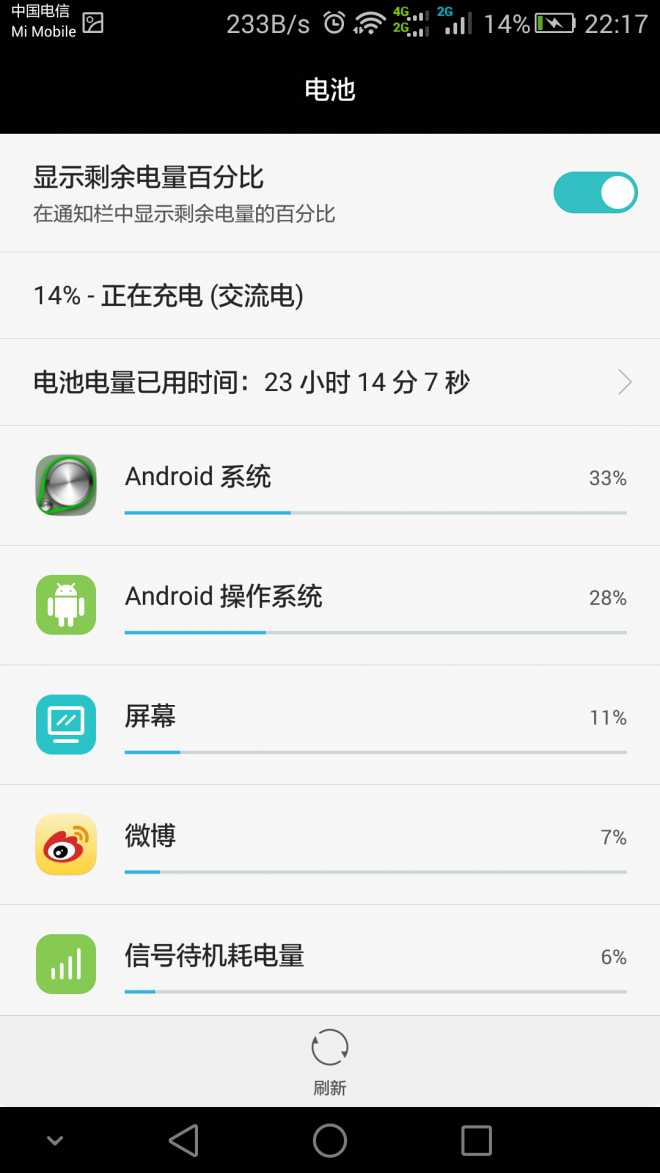
Task: Open the recent apps overview
Action: point(476,1141)
